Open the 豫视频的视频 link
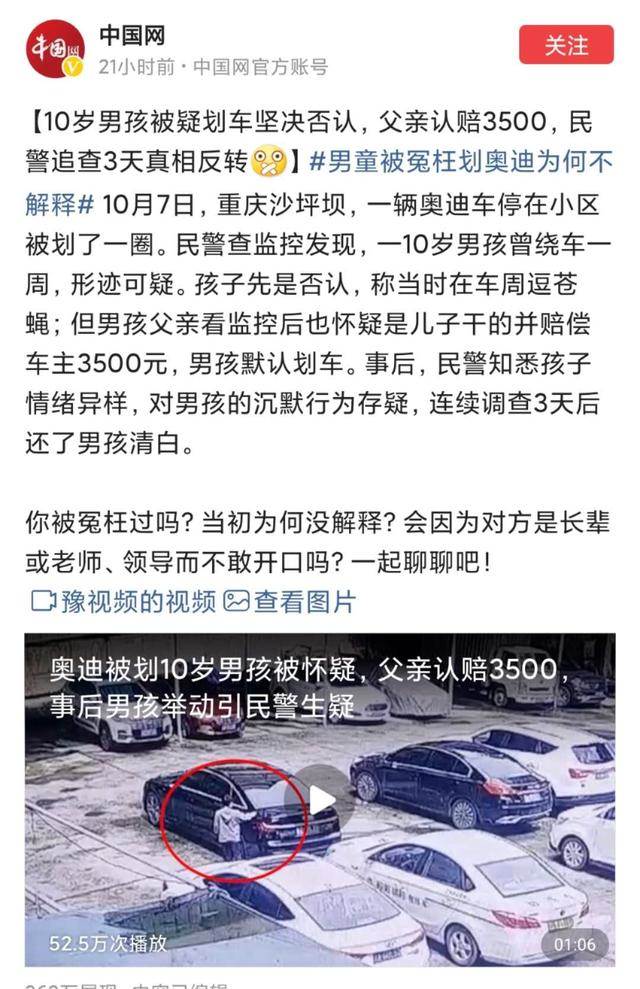The width and height of the screenshot is (640, 989). pyautogui.click(x=125, y=601)
